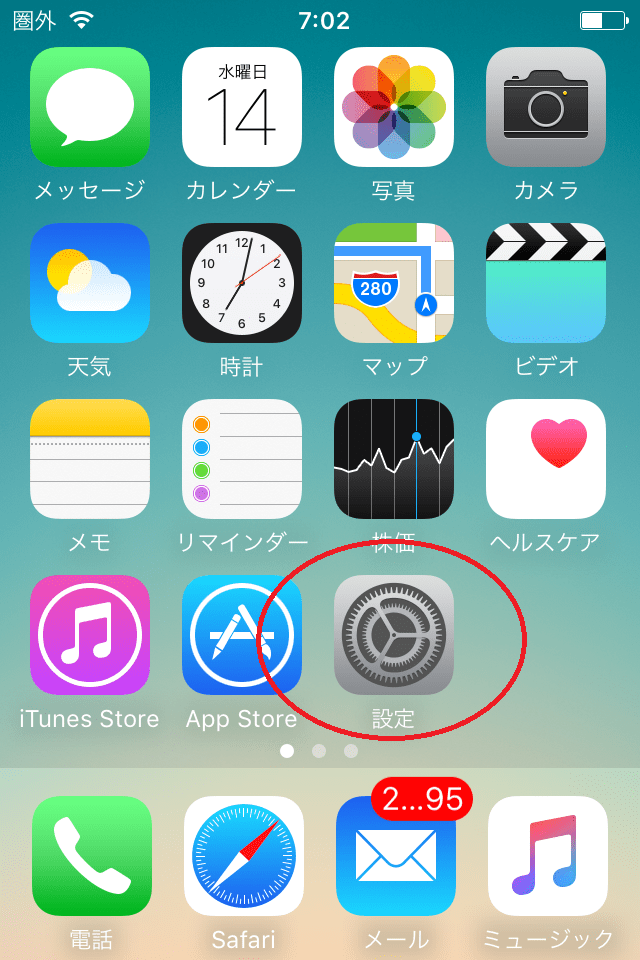Launch the ヘルスケア app
The image size is (640, 960).
pyautogui.click(x=546, y=459)
